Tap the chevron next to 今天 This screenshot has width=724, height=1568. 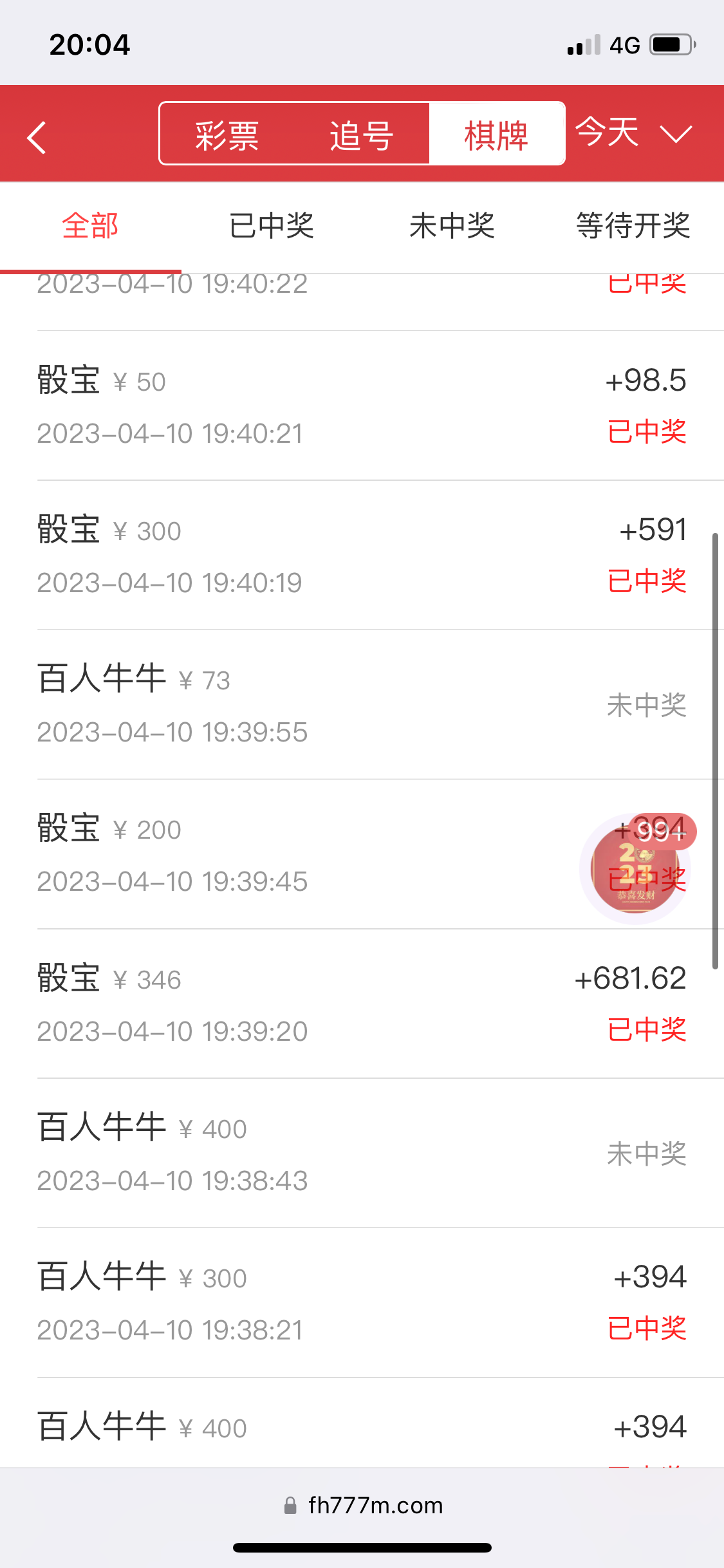tap(673, 135)
